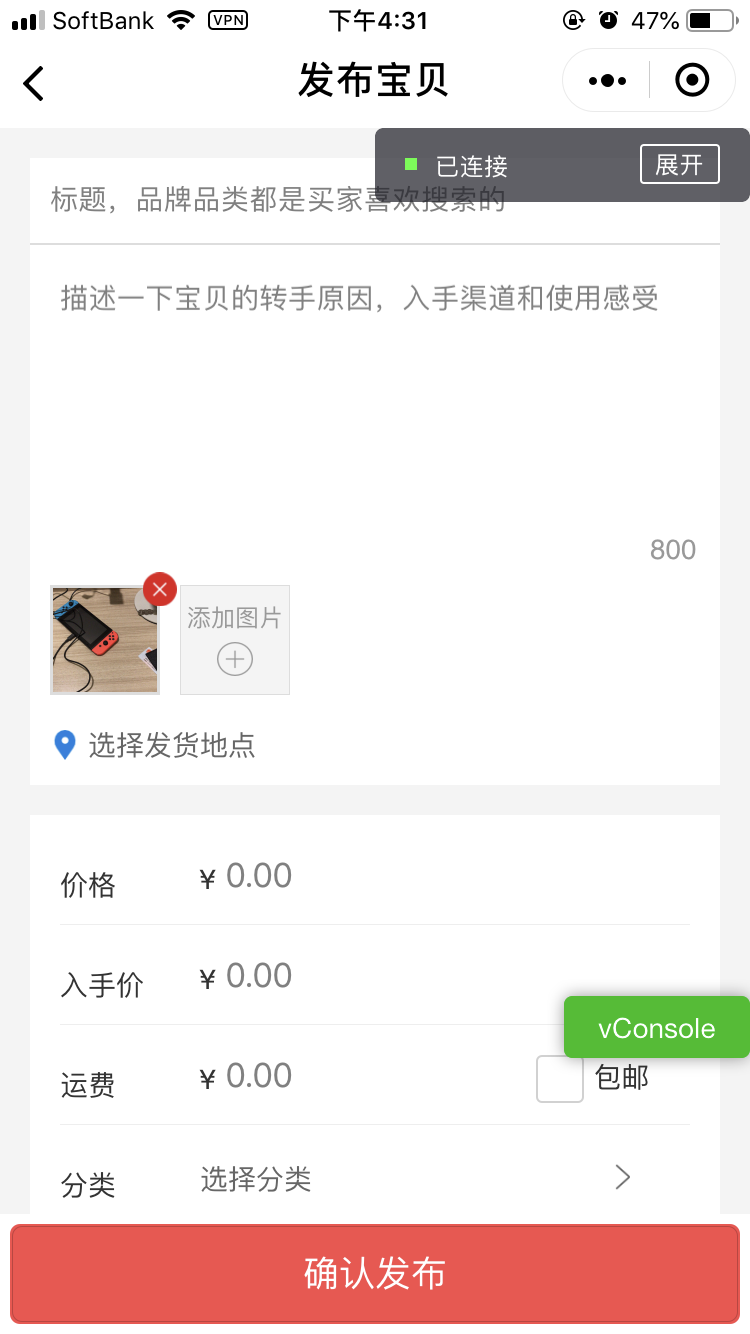This screenshot has height=1334, width=750.
Task: Select shipping location via 选择发货地点
Action: pyautogui.click(x=170, y=745)
